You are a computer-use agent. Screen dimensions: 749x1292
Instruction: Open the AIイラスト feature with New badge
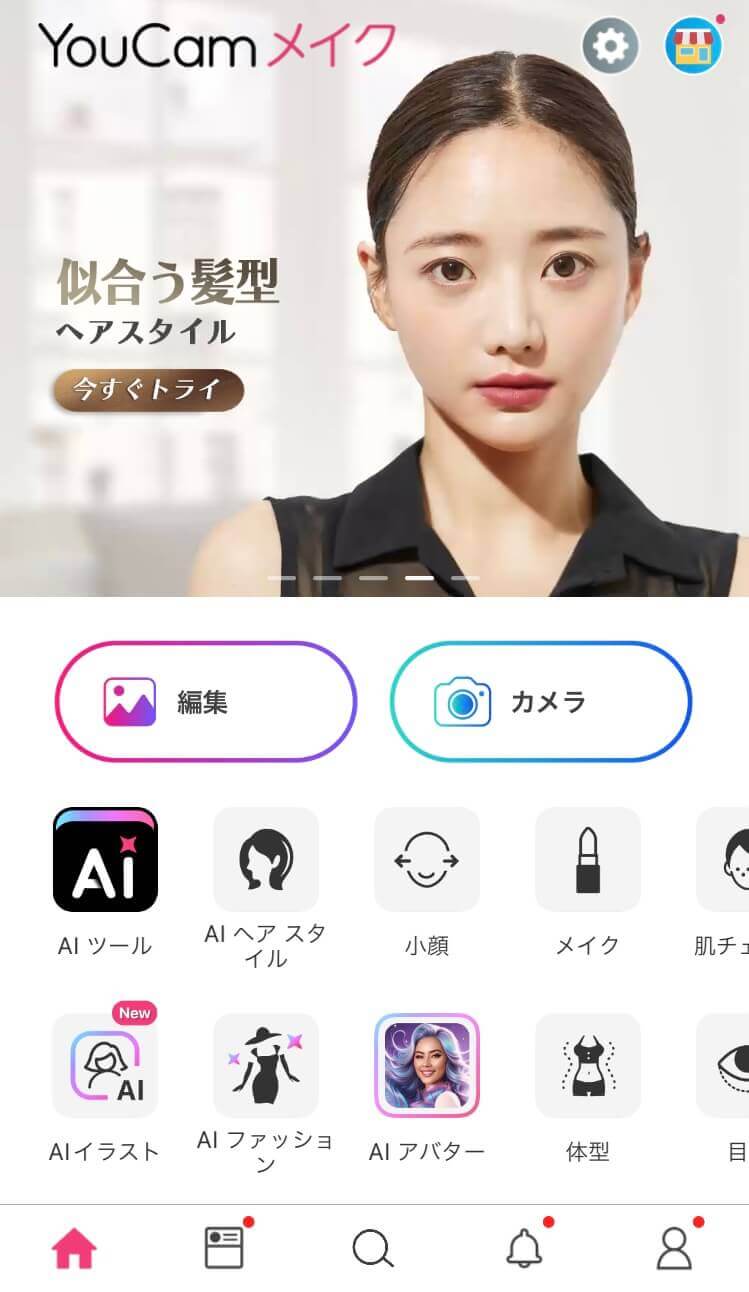coord(105,1065)
